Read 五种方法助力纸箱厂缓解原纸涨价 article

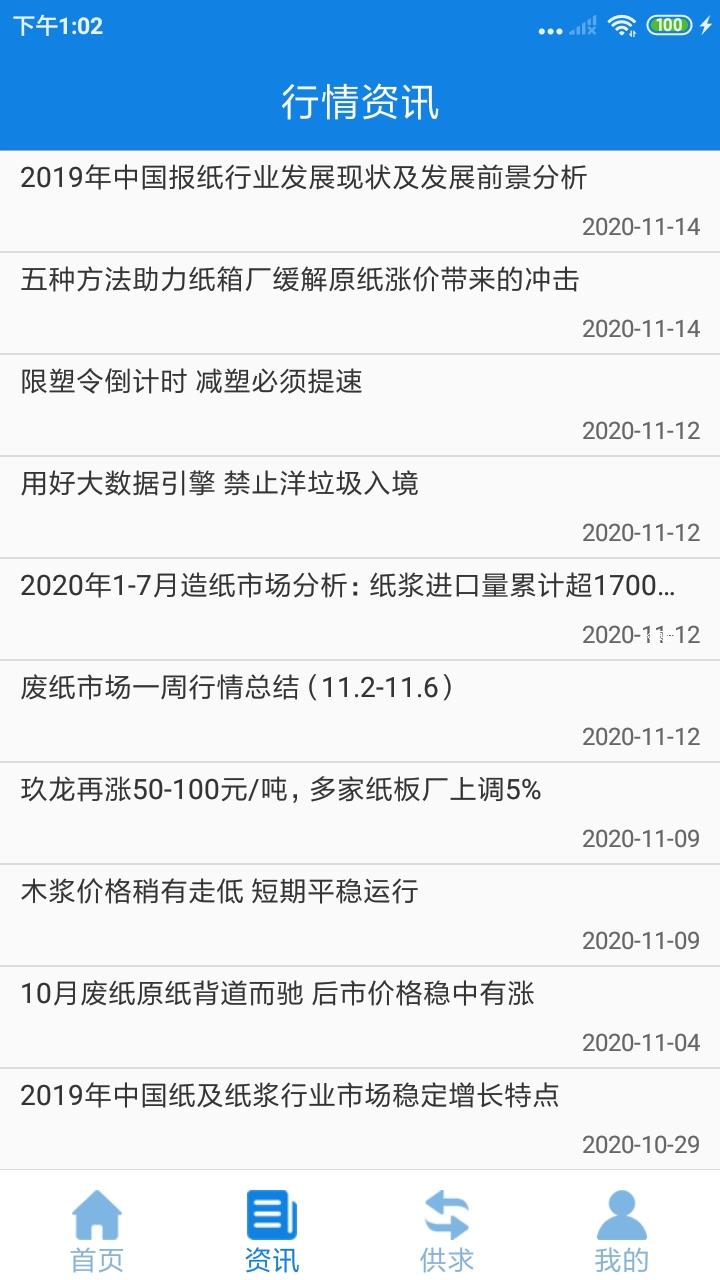300,281
